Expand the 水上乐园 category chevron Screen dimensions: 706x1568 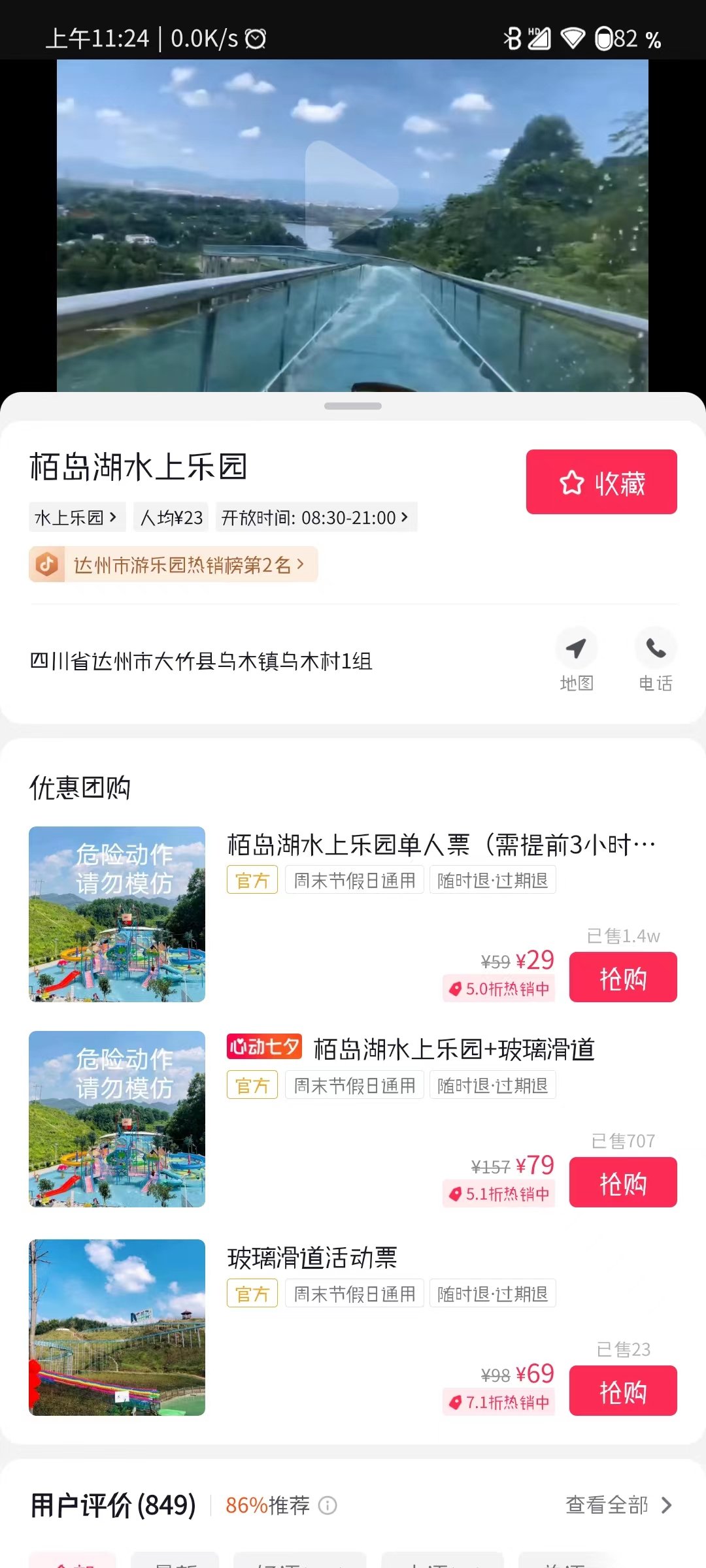(x=112, y=516)
